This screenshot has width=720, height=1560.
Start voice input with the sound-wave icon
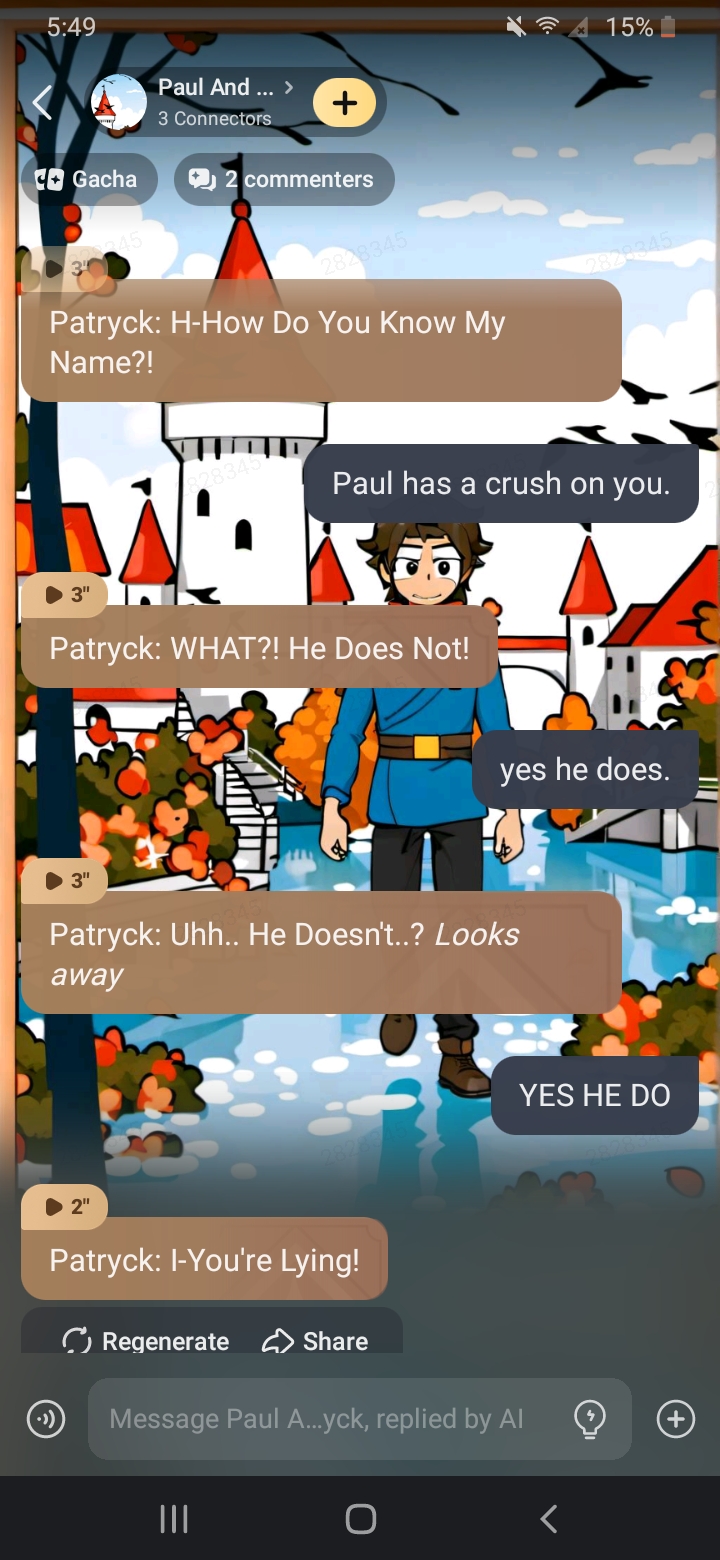point(46,1418)
